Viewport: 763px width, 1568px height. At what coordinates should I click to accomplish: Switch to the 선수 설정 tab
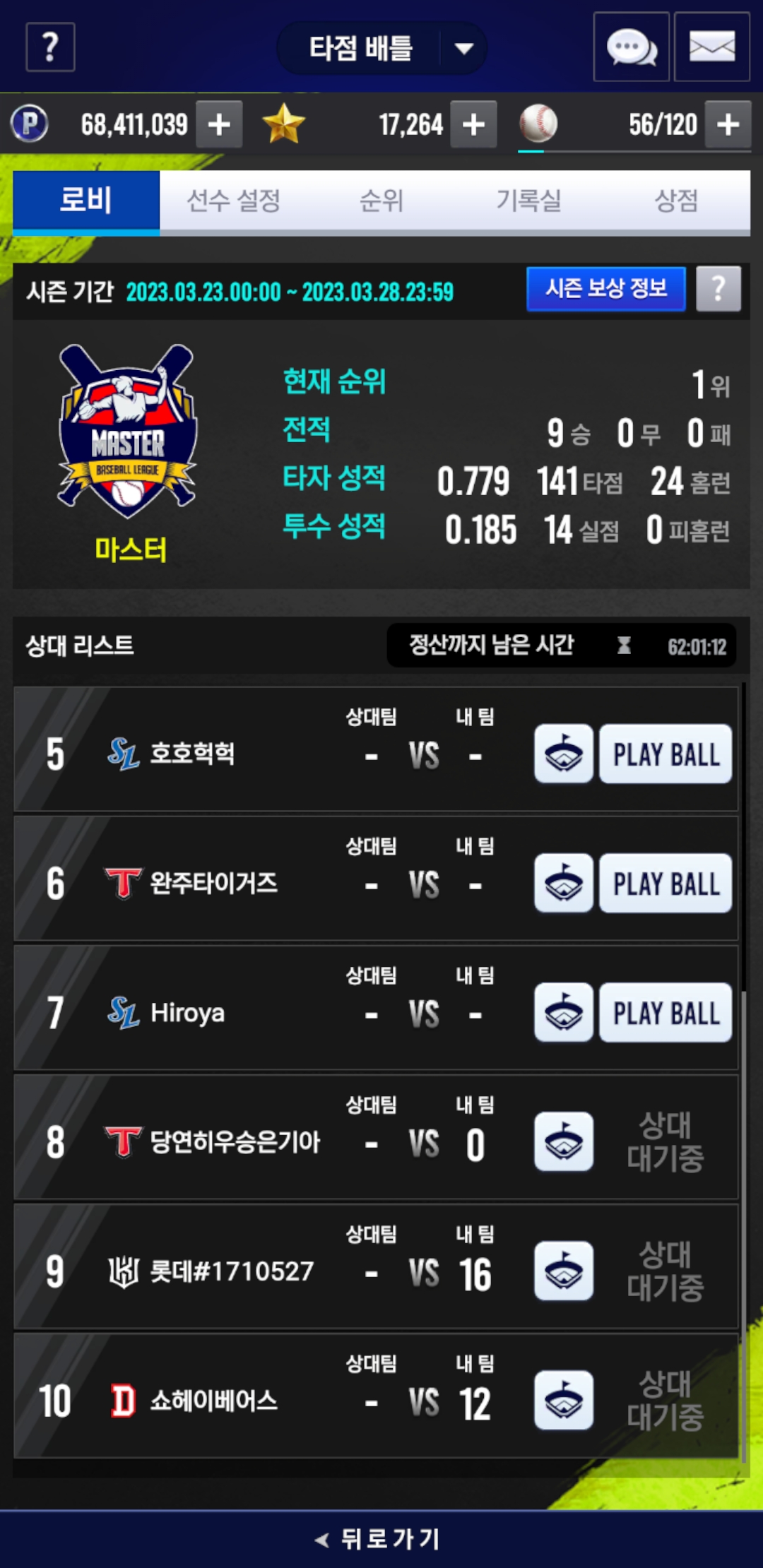pyautogui.click(x=233, y=201)
